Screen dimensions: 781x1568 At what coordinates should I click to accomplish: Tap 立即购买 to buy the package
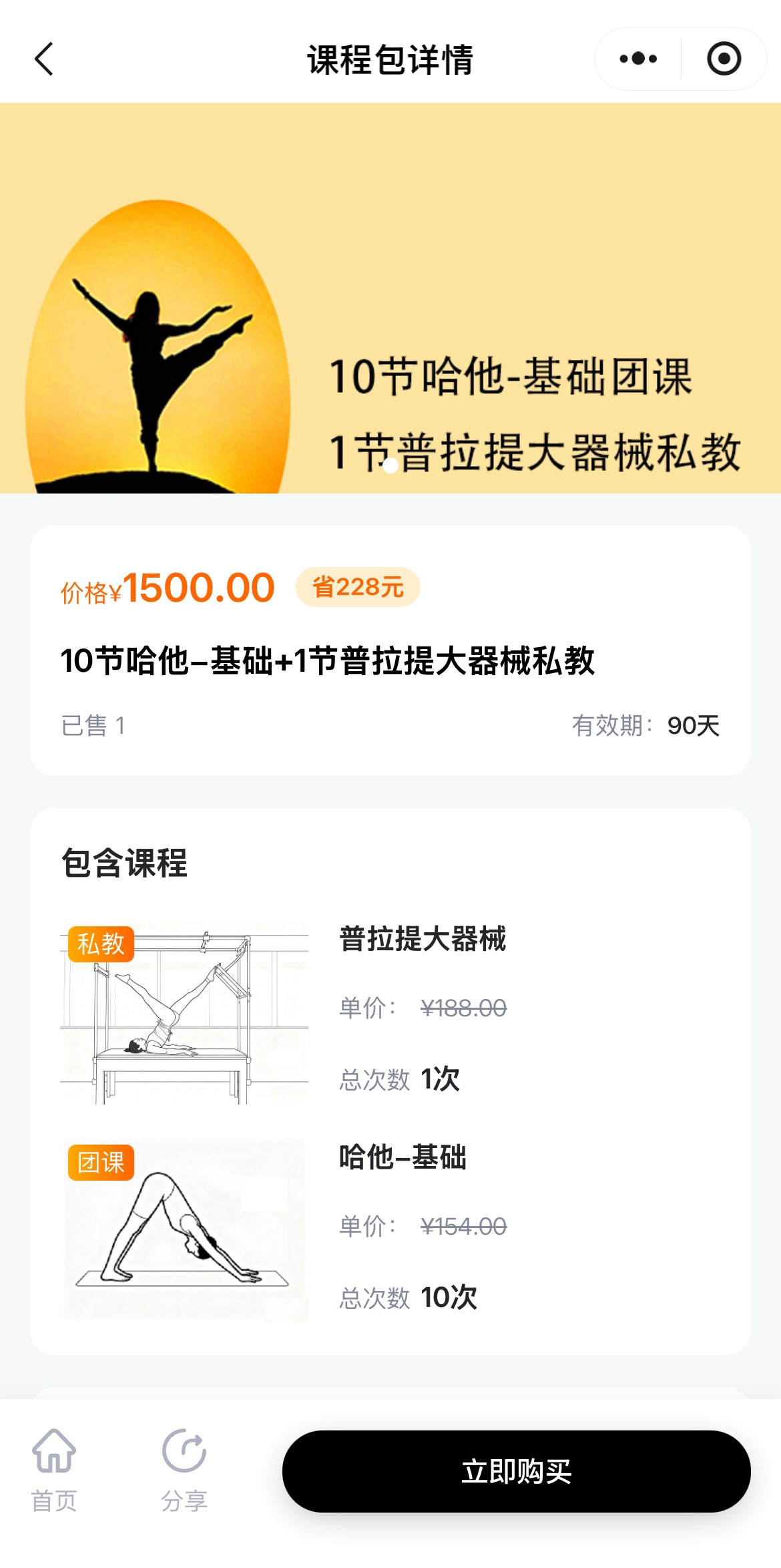click(x=516, y=1471)
